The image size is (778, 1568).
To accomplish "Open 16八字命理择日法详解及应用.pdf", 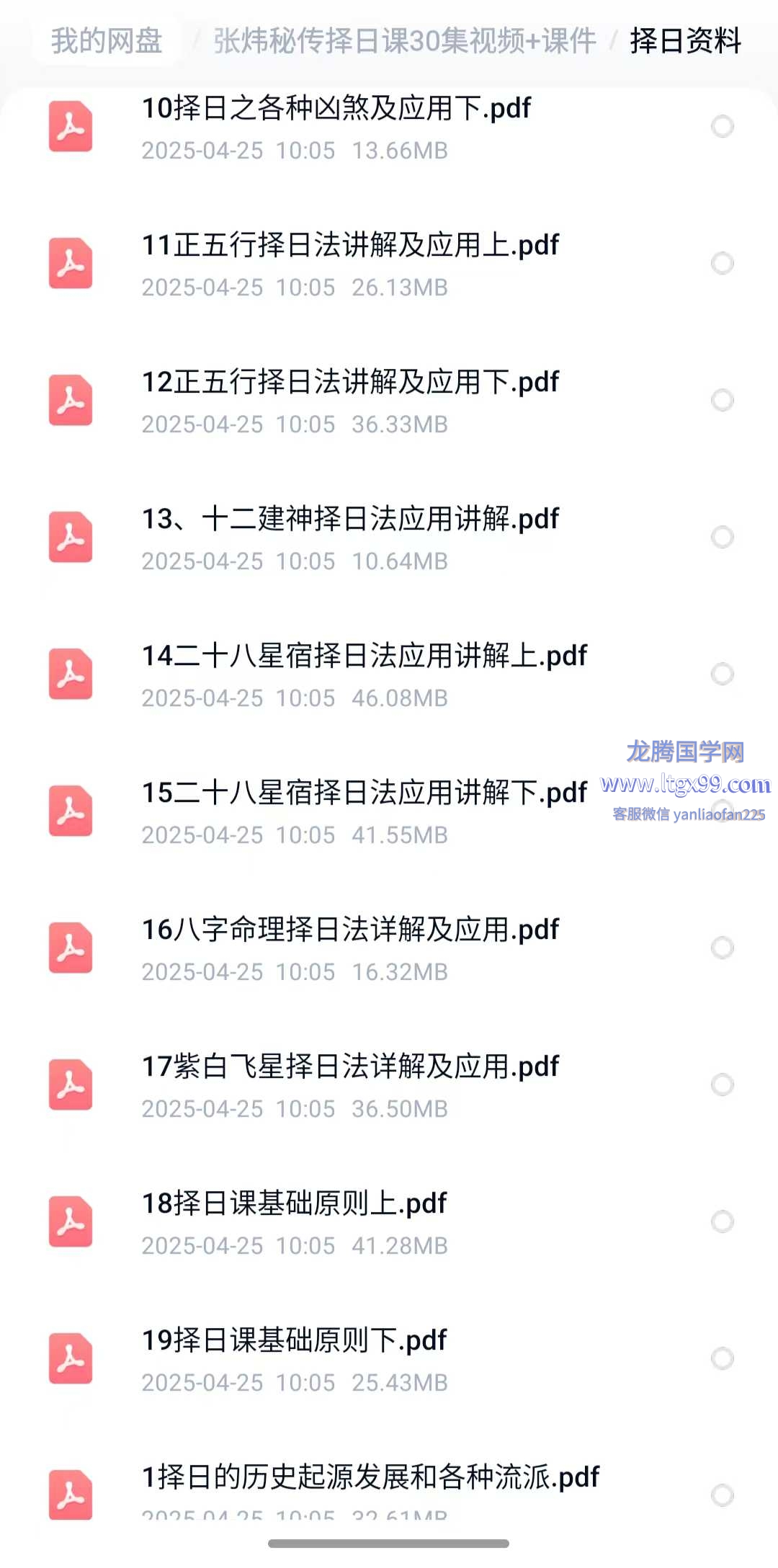I will pos(350,931).
